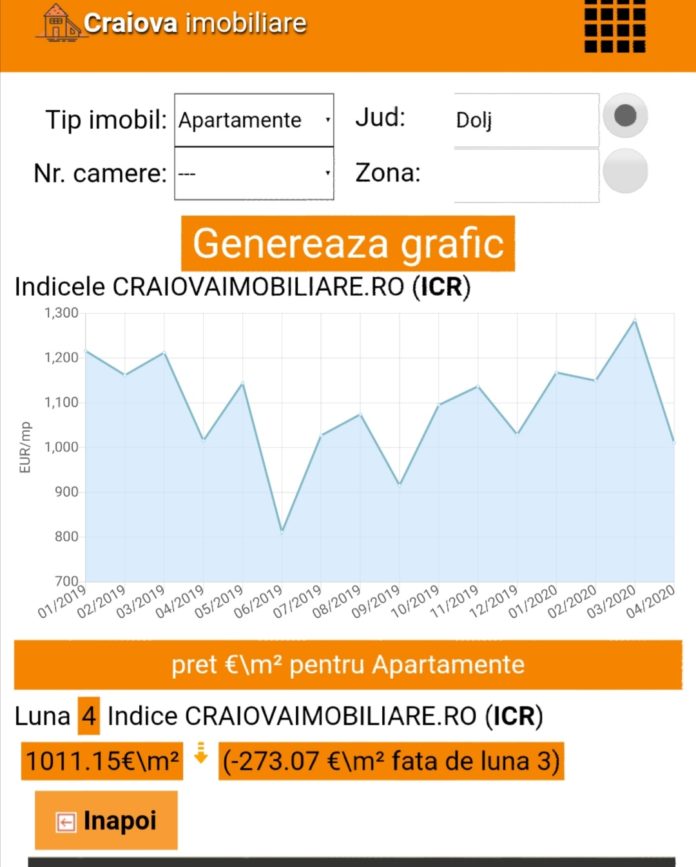This screenshot has width=696, height=867.
Task: Select the radio button beside Jud
Action: pyautogui.click(x=626, y=116)
